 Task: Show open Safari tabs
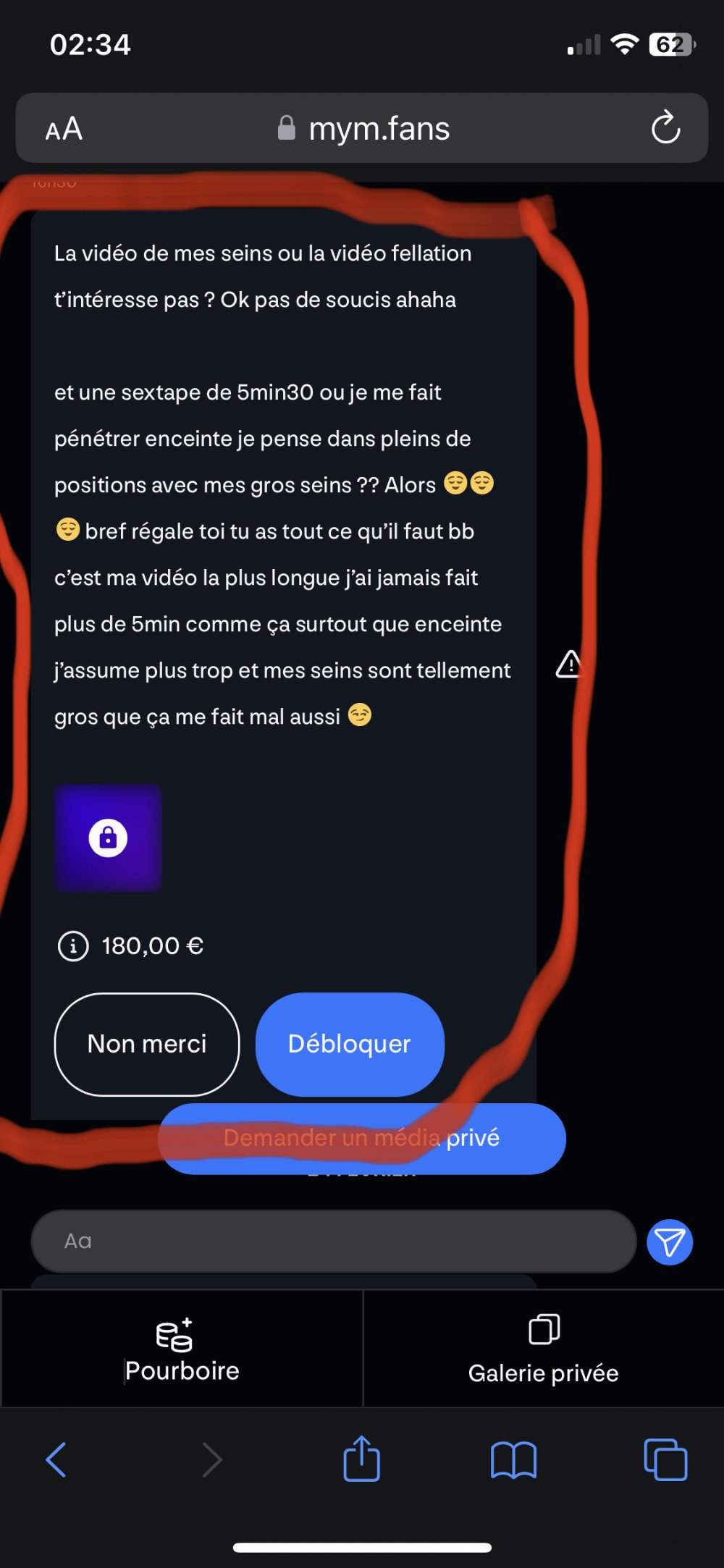665,1459
